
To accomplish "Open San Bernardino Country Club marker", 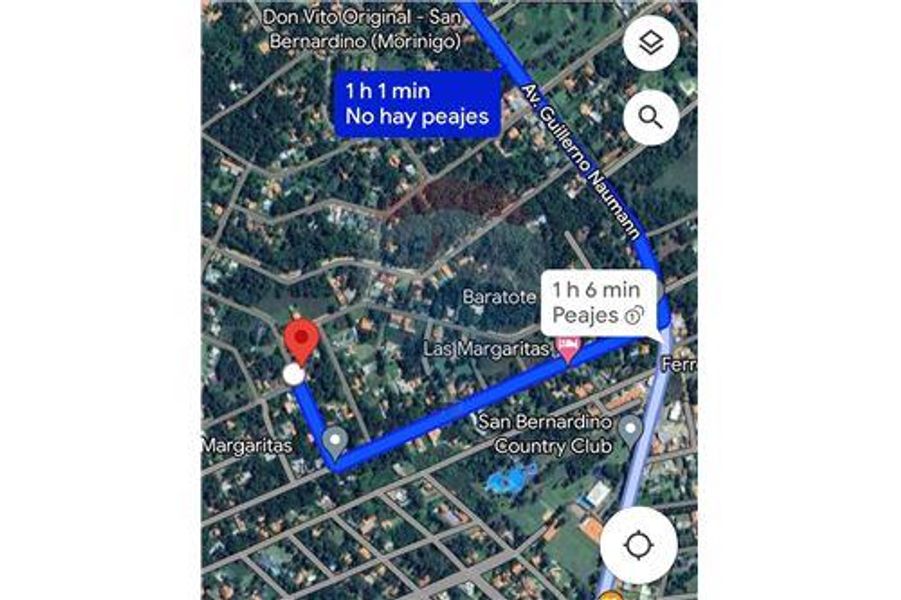I will coord(630,430).
